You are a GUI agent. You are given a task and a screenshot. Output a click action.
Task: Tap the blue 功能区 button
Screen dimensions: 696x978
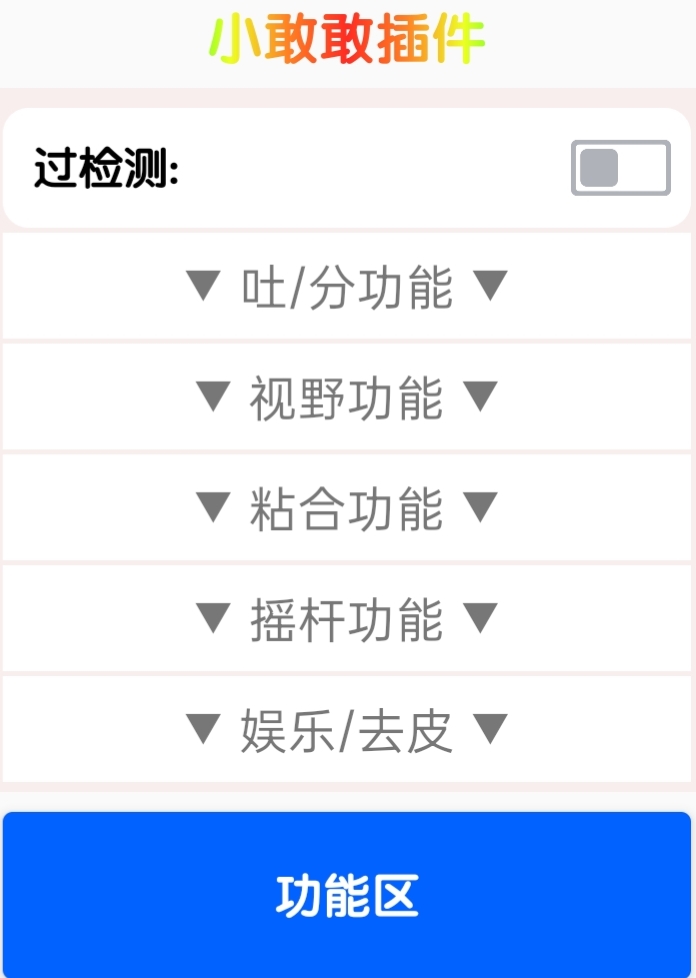pos(347,894)
